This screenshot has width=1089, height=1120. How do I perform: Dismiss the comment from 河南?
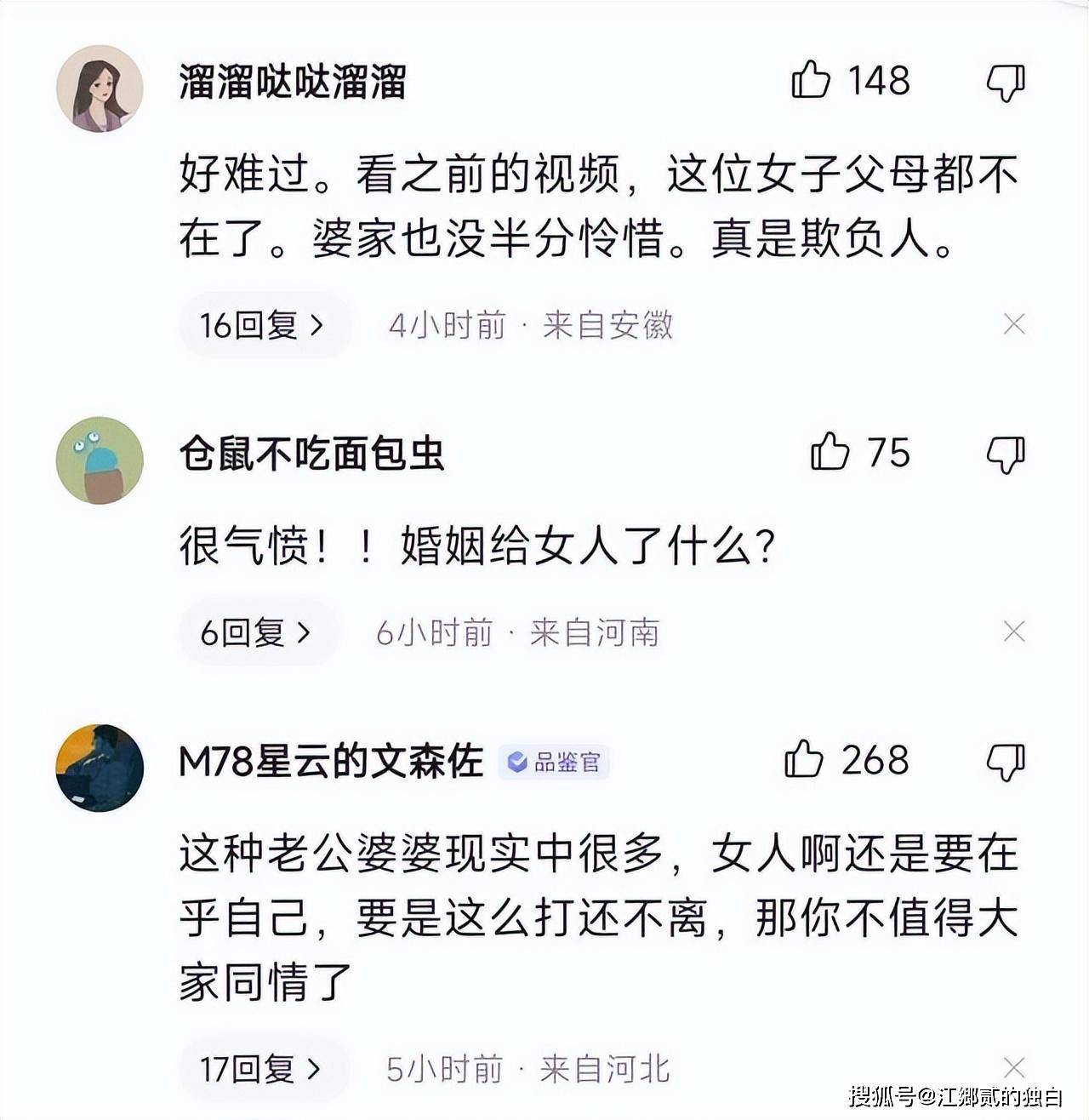pyautogui.click(x=1014, y=631)
